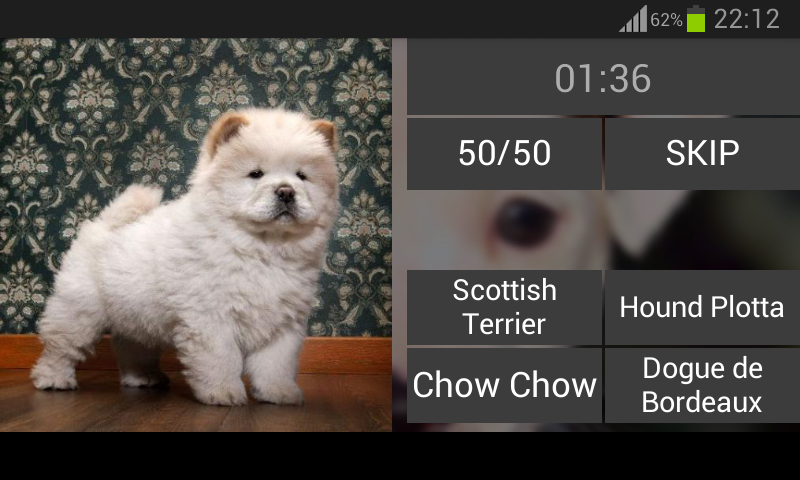This screenshot has width=800, height=480.
Task: Skip this question
Action: pos(702,153)
